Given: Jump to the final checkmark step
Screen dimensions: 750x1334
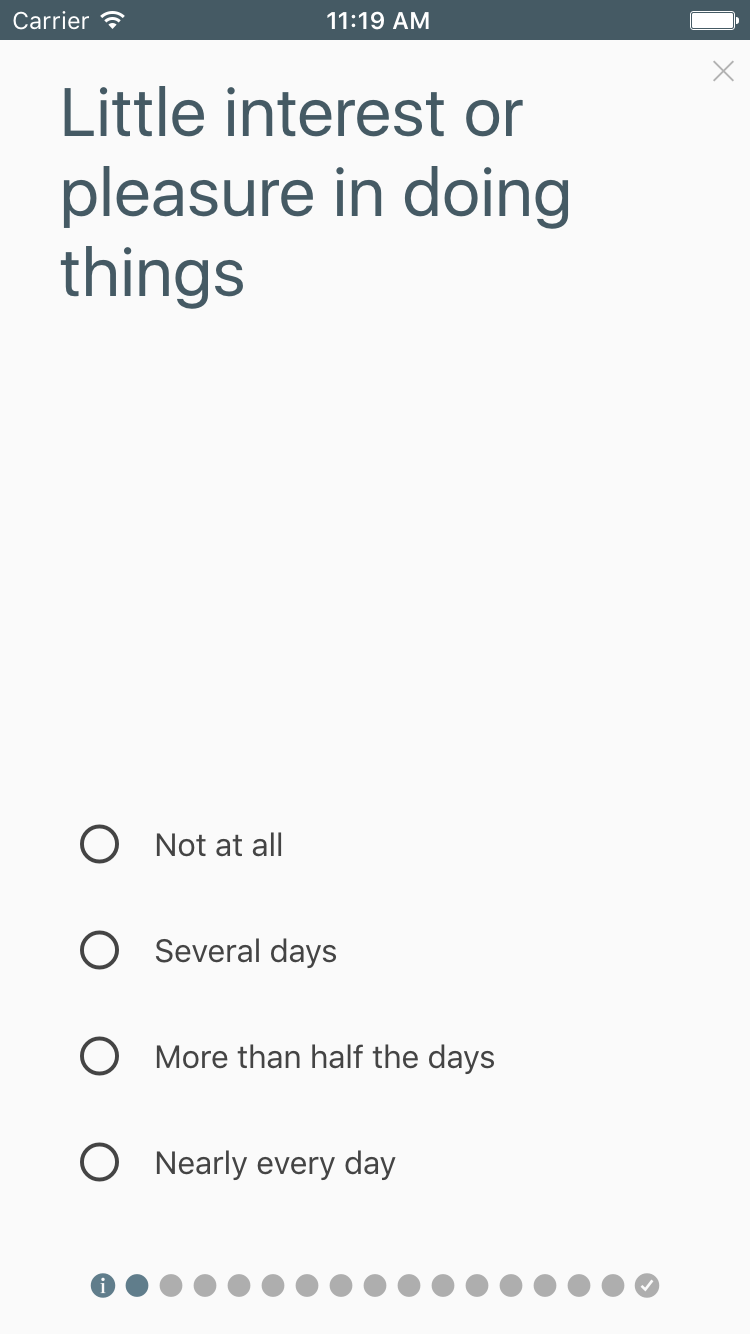Looking at the screenshot, I should point(647,1285).
